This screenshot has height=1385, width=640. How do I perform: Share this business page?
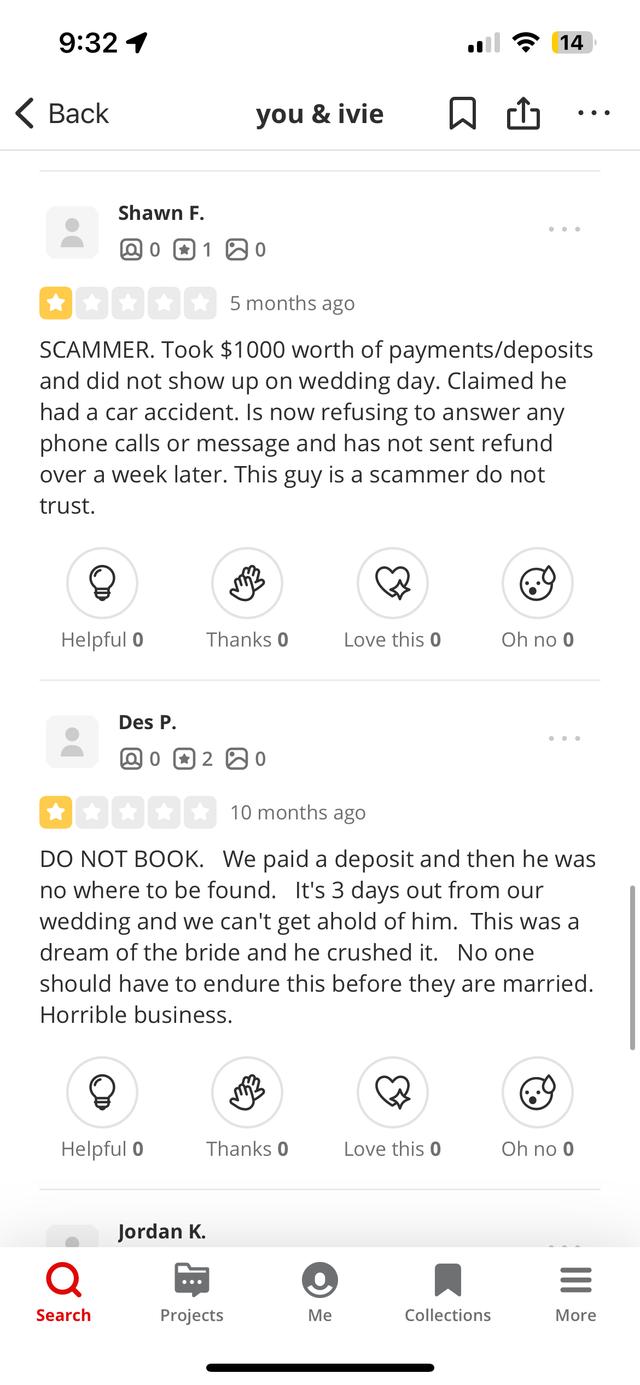click(x=523, y=113)
